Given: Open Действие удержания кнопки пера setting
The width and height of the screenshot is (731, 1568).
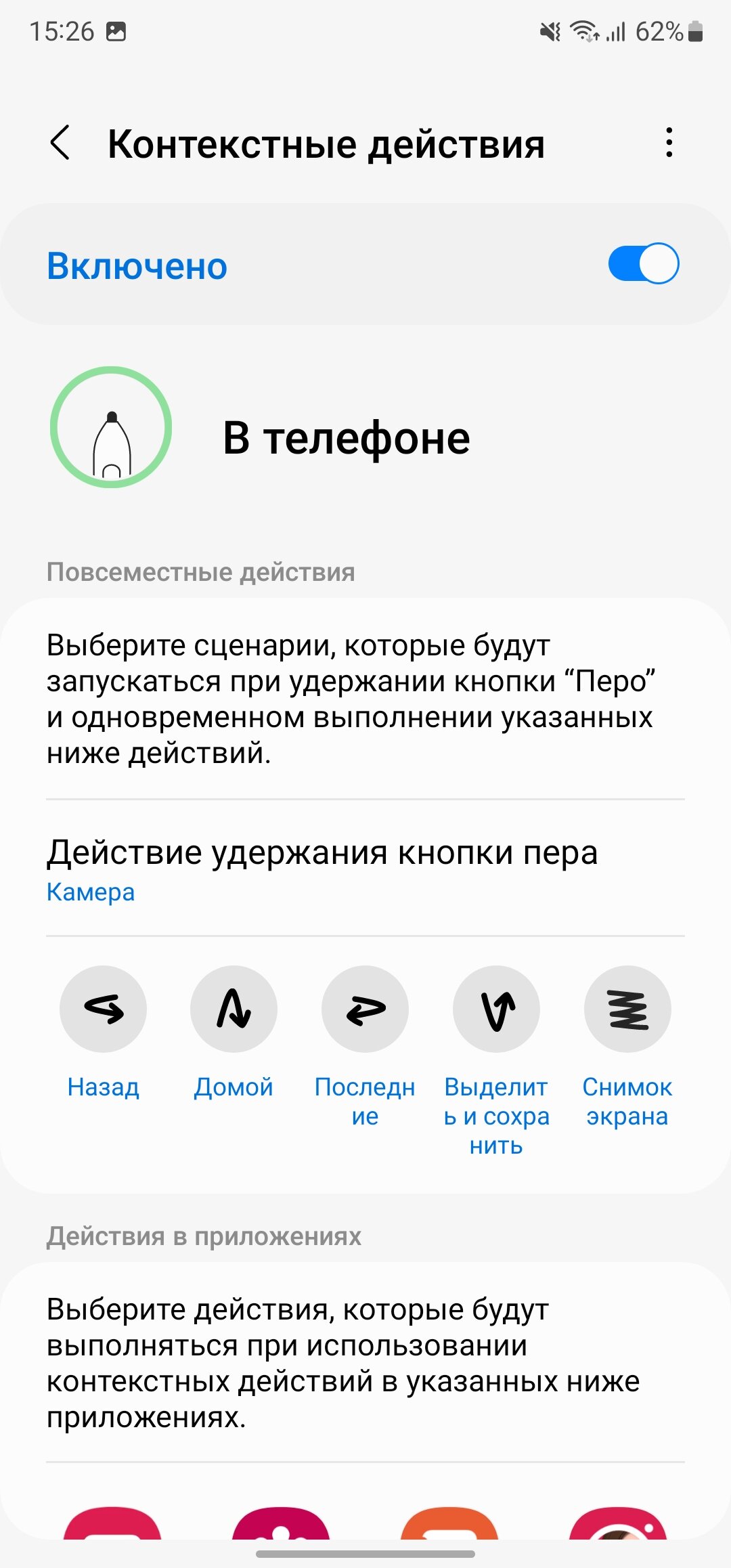Looking at the screenshot, I should [365, 869].
